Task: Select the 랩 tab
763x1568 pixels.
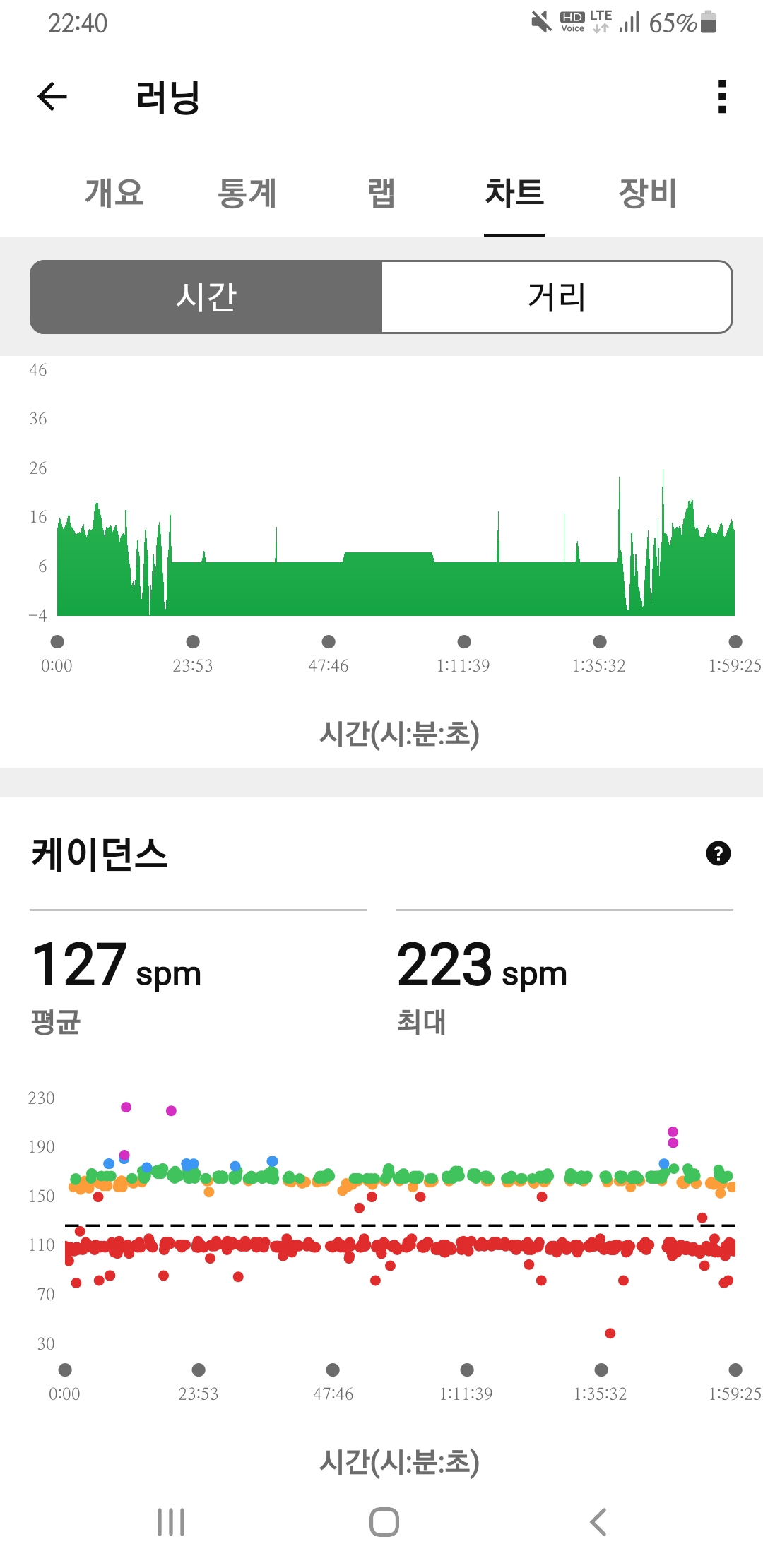Action: (x=381, y=193)
